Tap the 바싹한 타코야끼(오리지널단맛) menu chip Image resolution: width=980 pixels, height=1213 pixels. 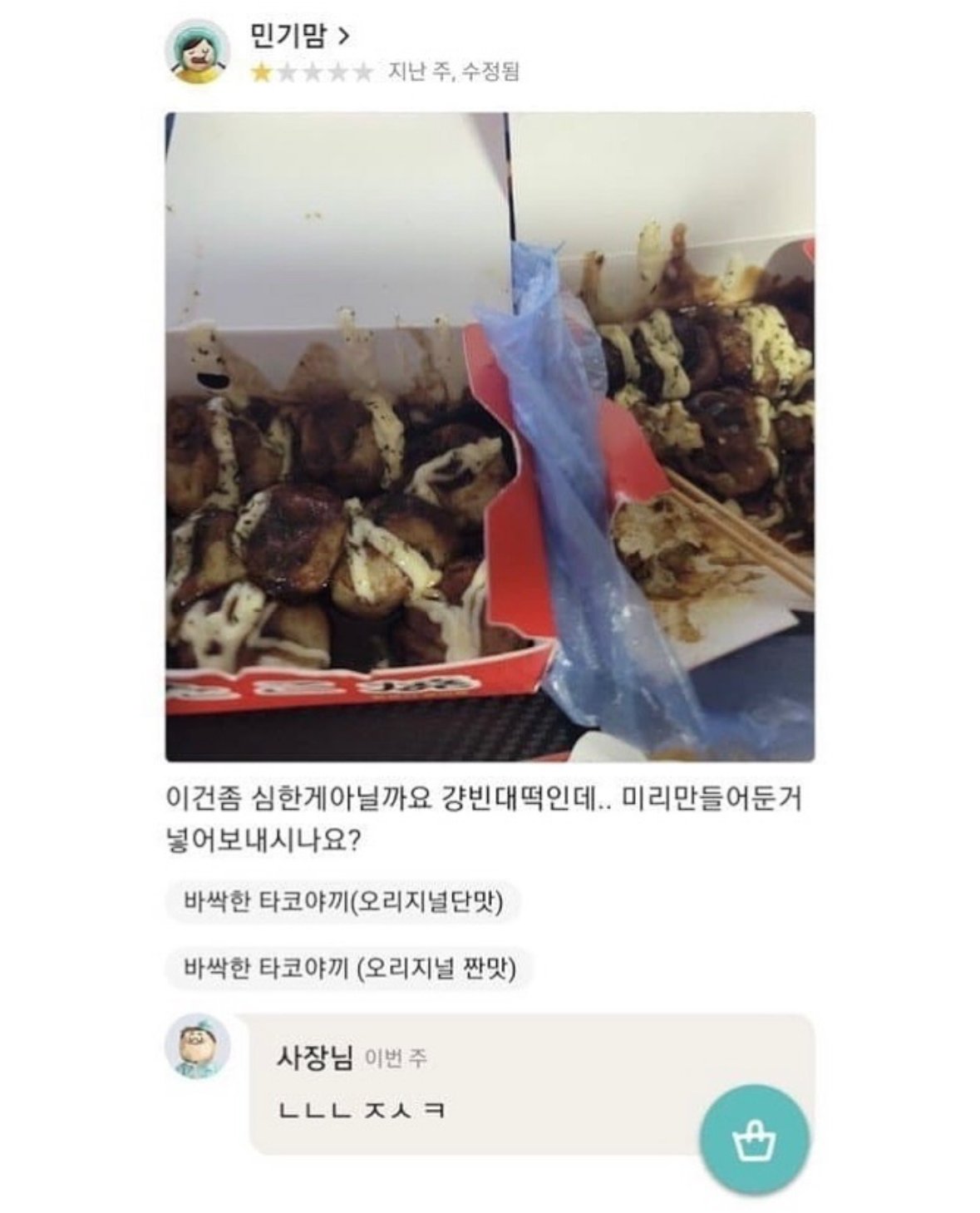(x=342, y=902)
